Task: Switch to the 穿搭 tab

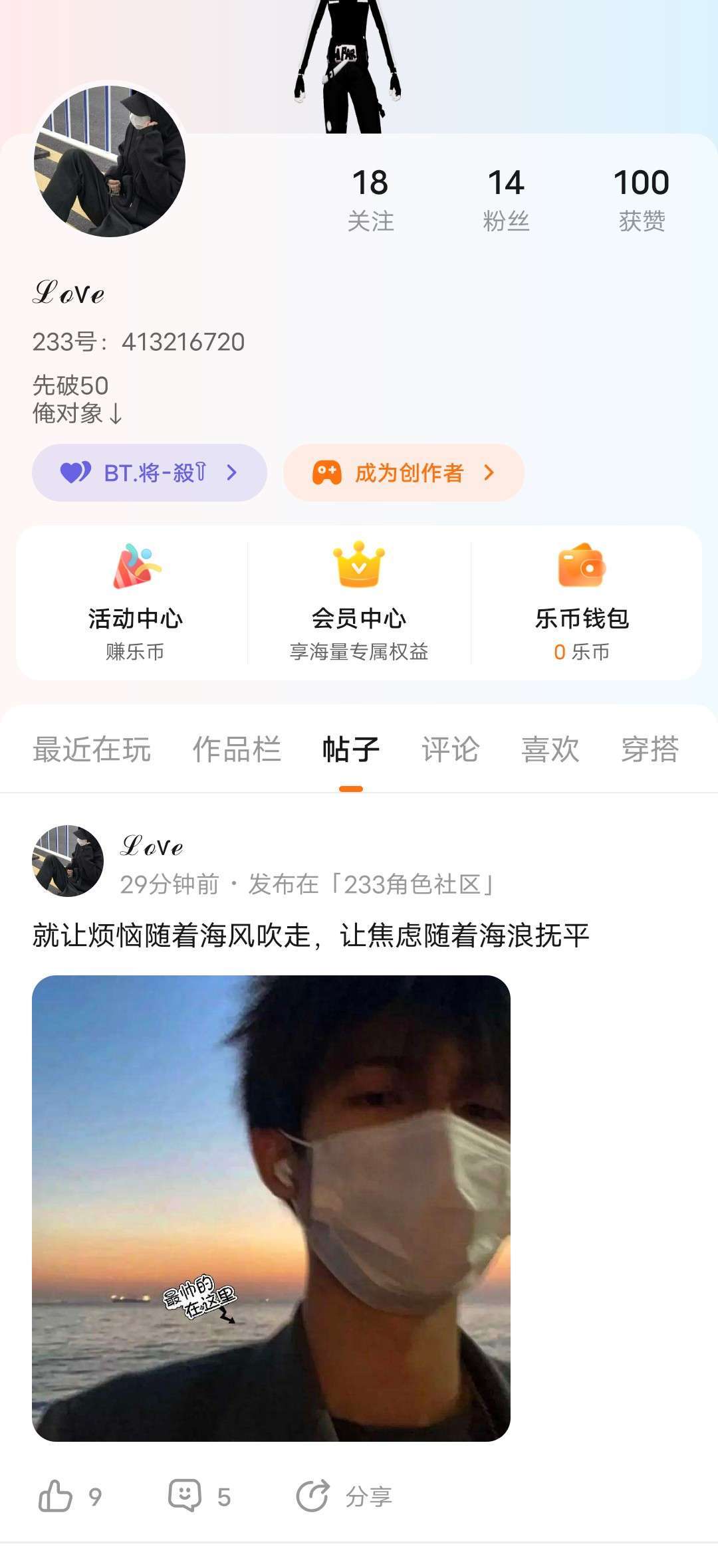Action: (650, 749)
